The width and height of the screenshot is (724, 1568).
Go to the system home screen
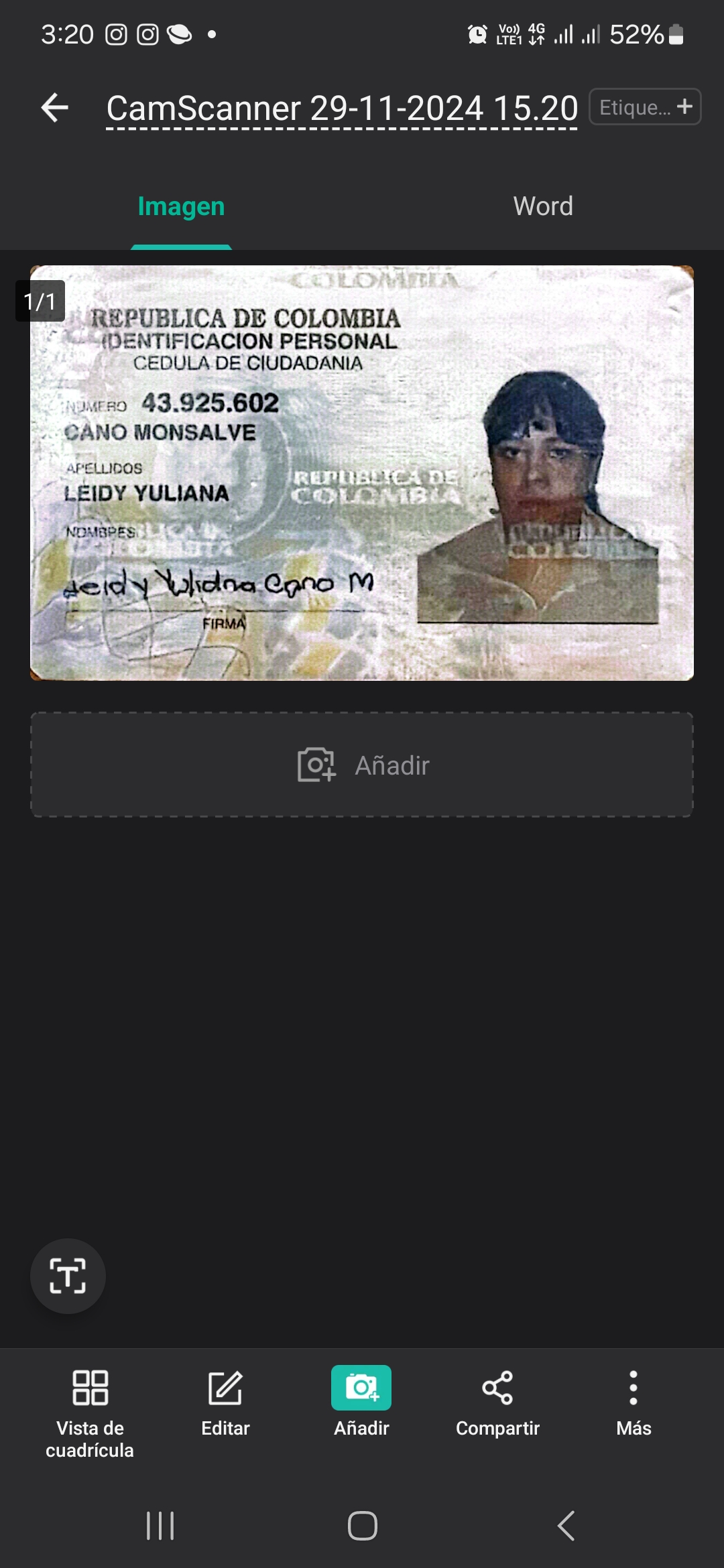[x=362, y=1526]
